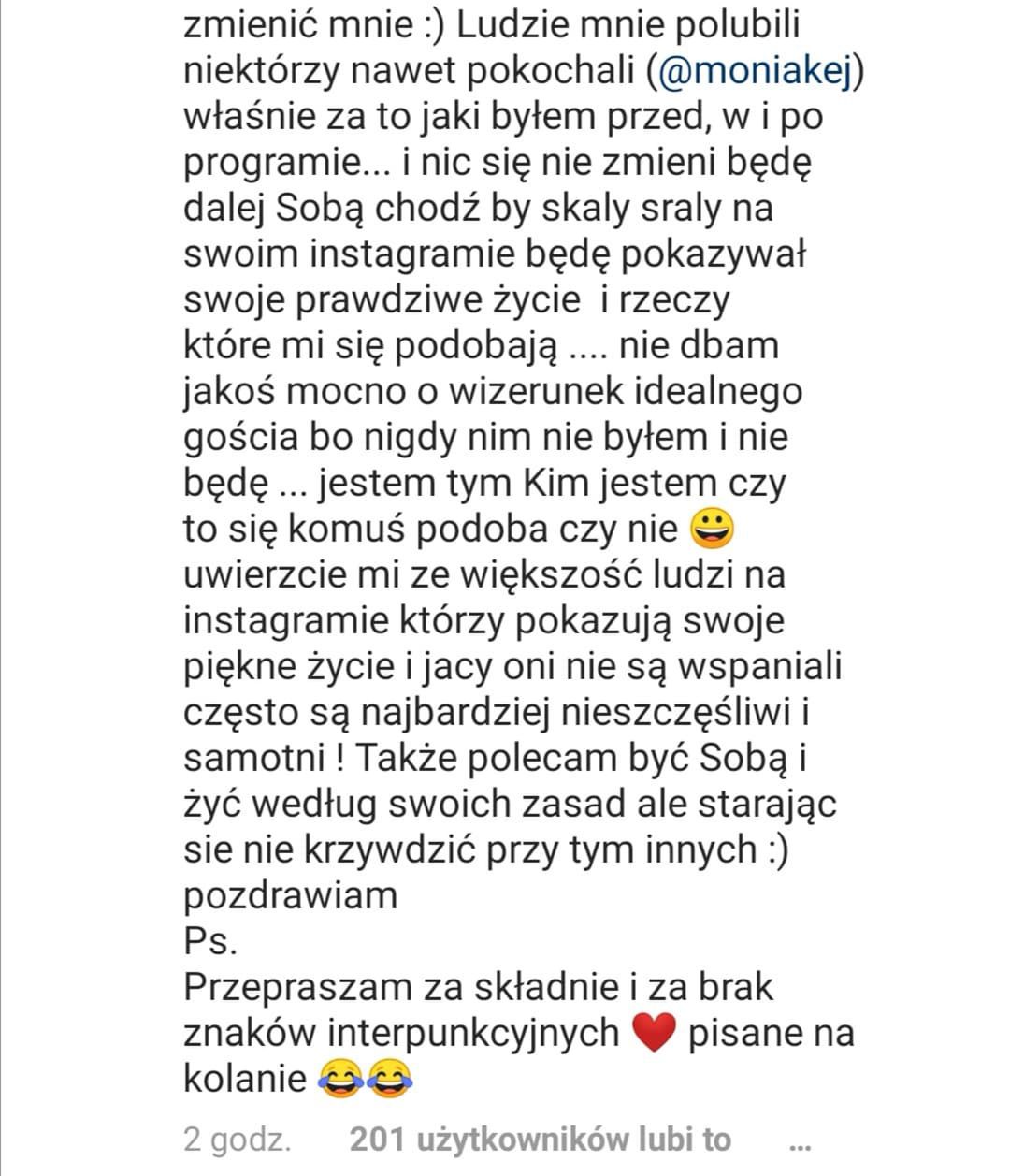This screenshot has height=1176, width=1010.
Task: View the 201 users who liked this
Action: pyautogui.click(x=540, y=1140)
